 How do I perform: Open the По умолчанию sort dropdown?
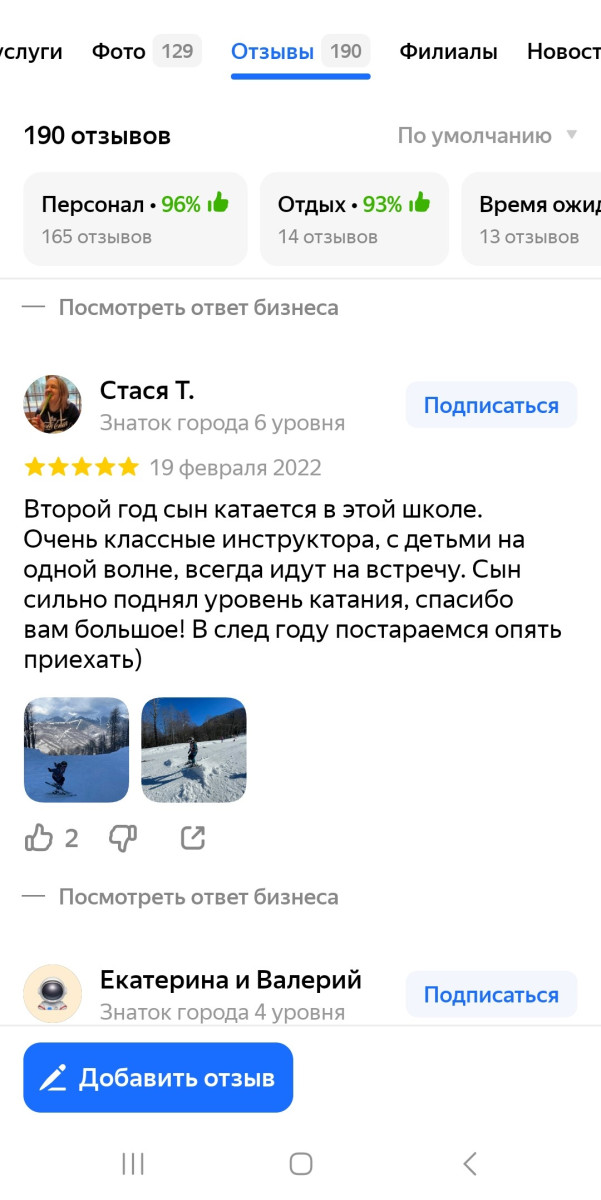(487, 136)
